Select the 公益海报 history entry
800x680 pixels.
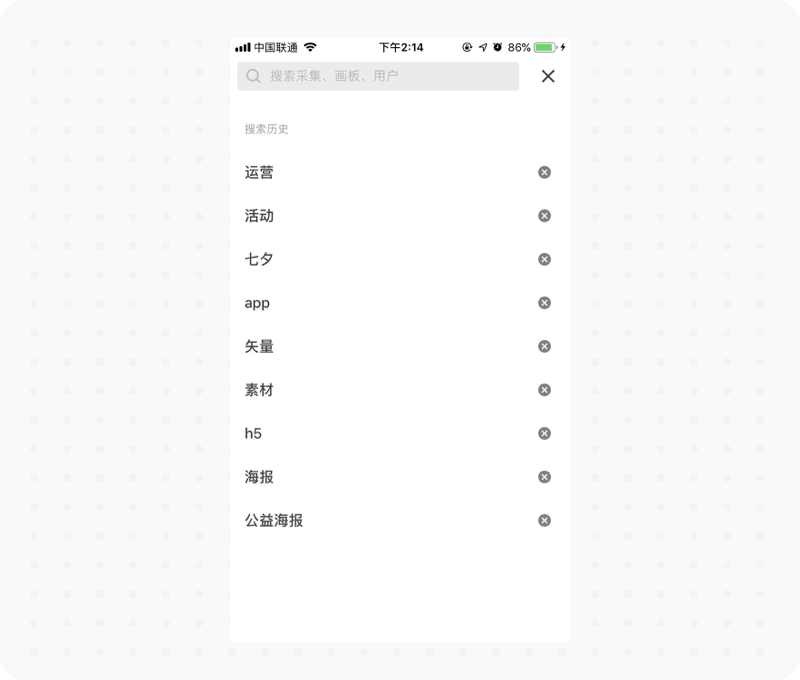(x=274, y=520)
